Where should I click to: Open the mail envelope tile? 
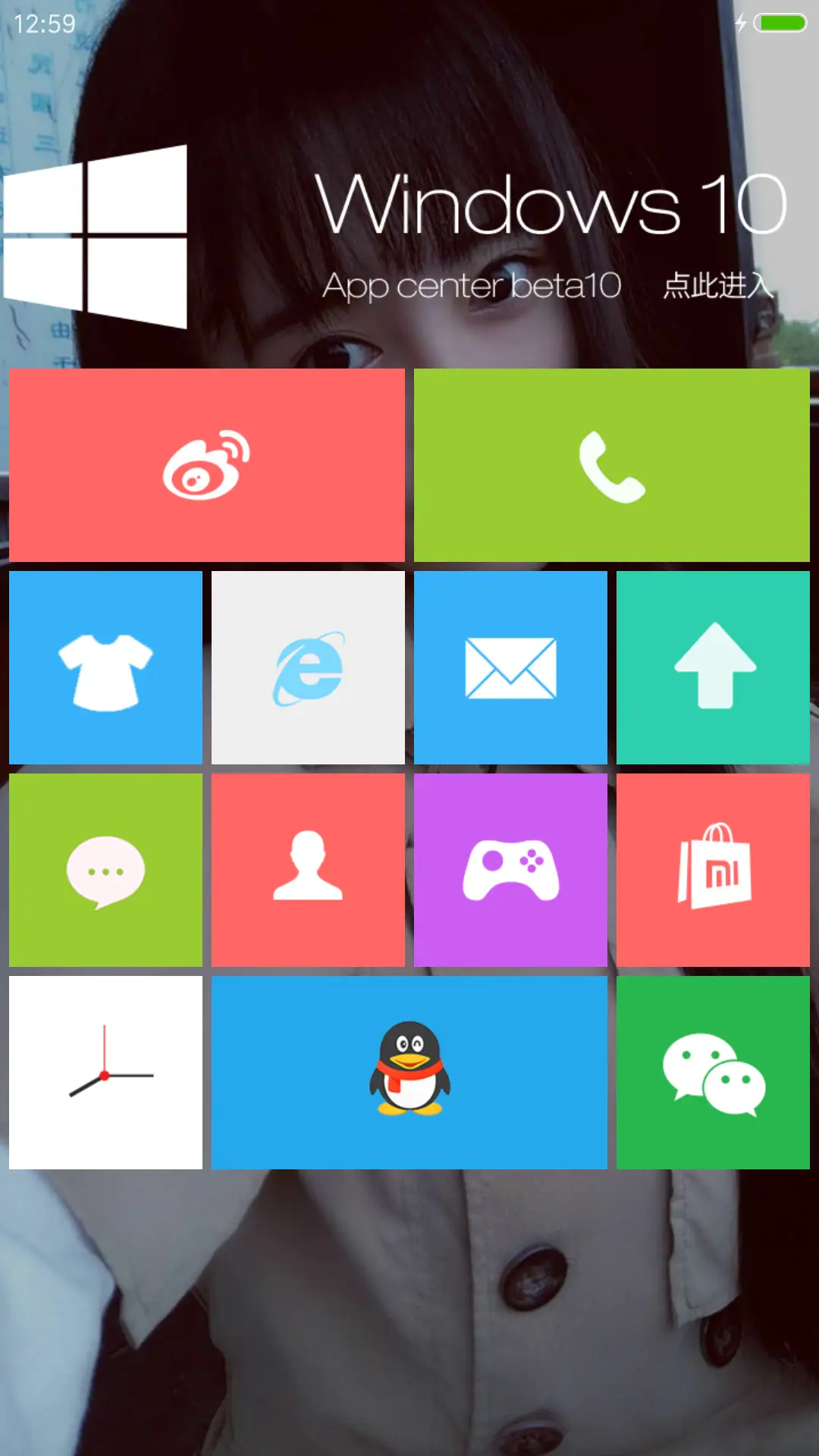(x=510, y=667)
